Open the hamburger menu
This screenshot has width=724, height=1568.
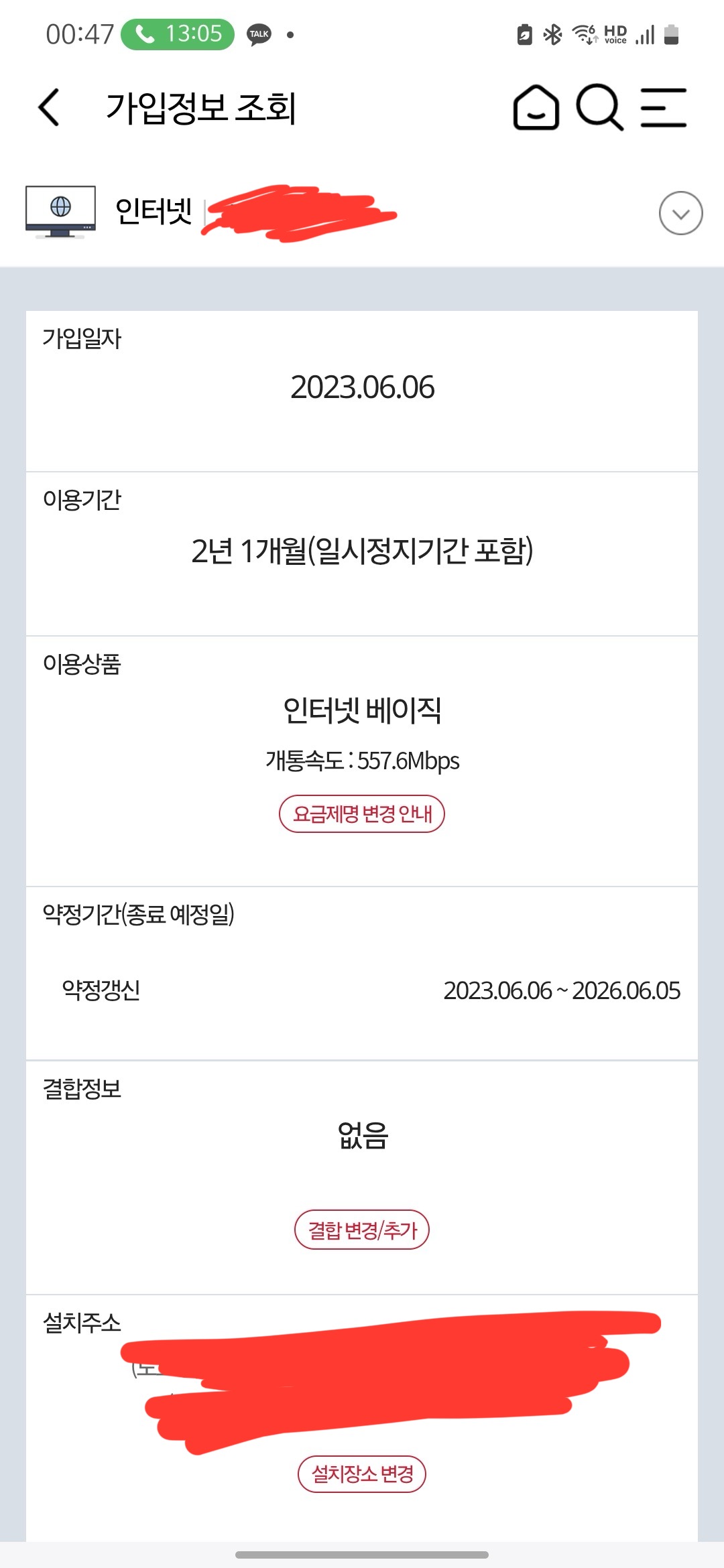[664, 107]
